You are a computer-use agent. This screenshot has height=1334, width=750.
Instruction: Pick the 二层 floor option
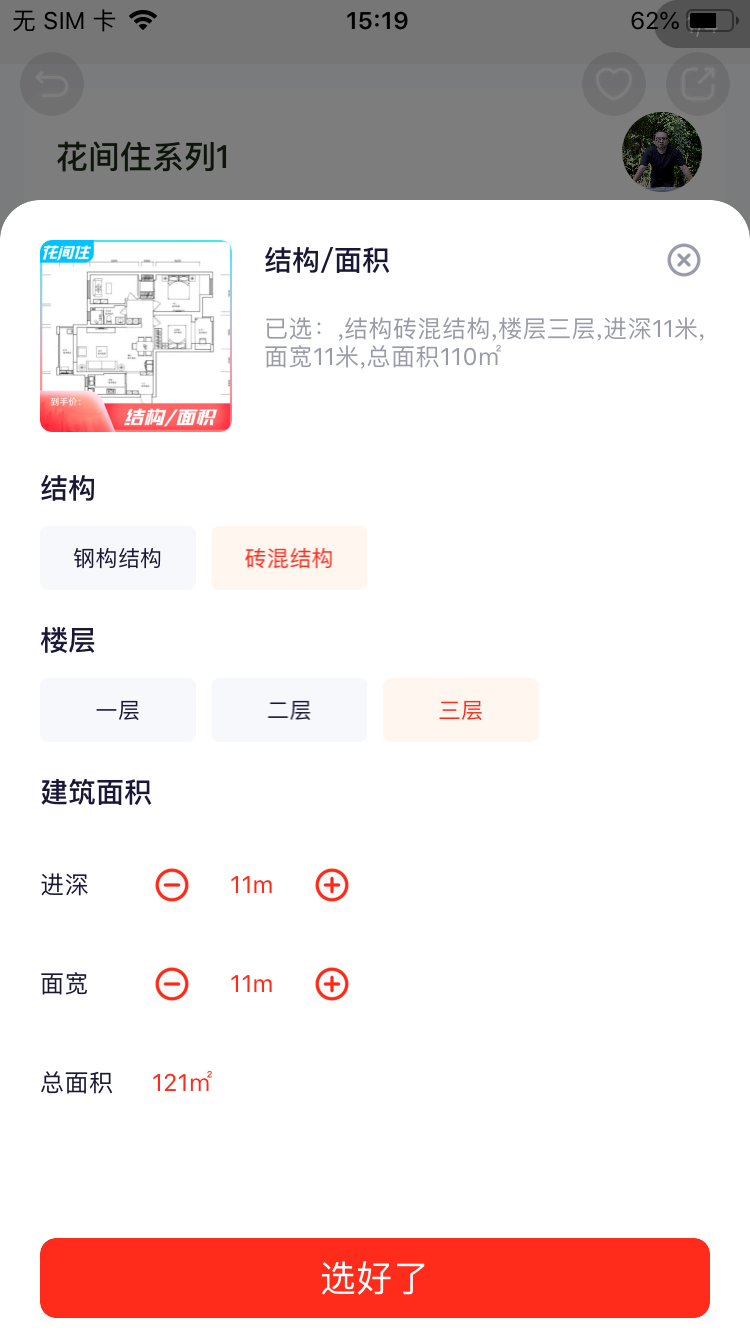tap(289, 710)
